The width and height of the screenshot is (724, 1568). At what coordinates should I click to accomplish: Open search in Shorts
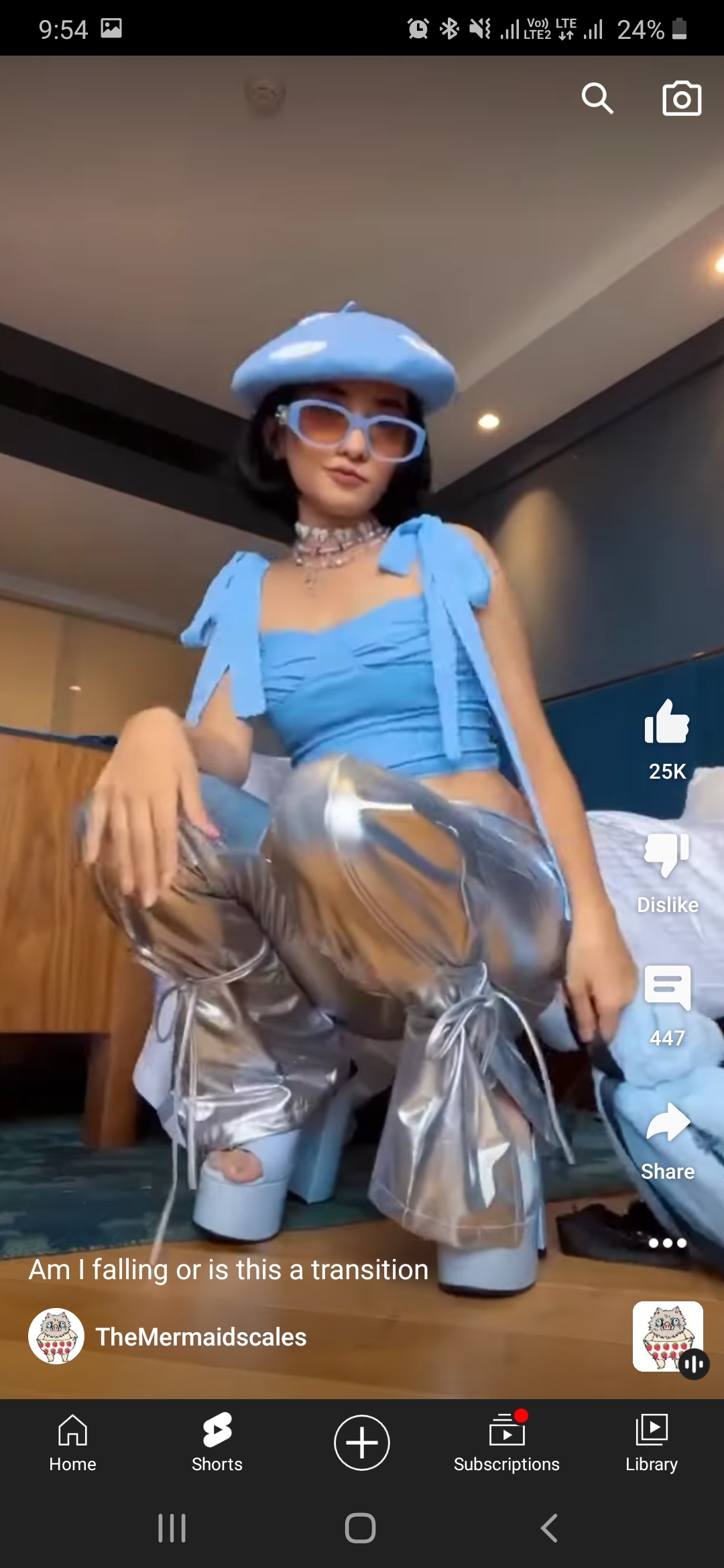[597, 99]
